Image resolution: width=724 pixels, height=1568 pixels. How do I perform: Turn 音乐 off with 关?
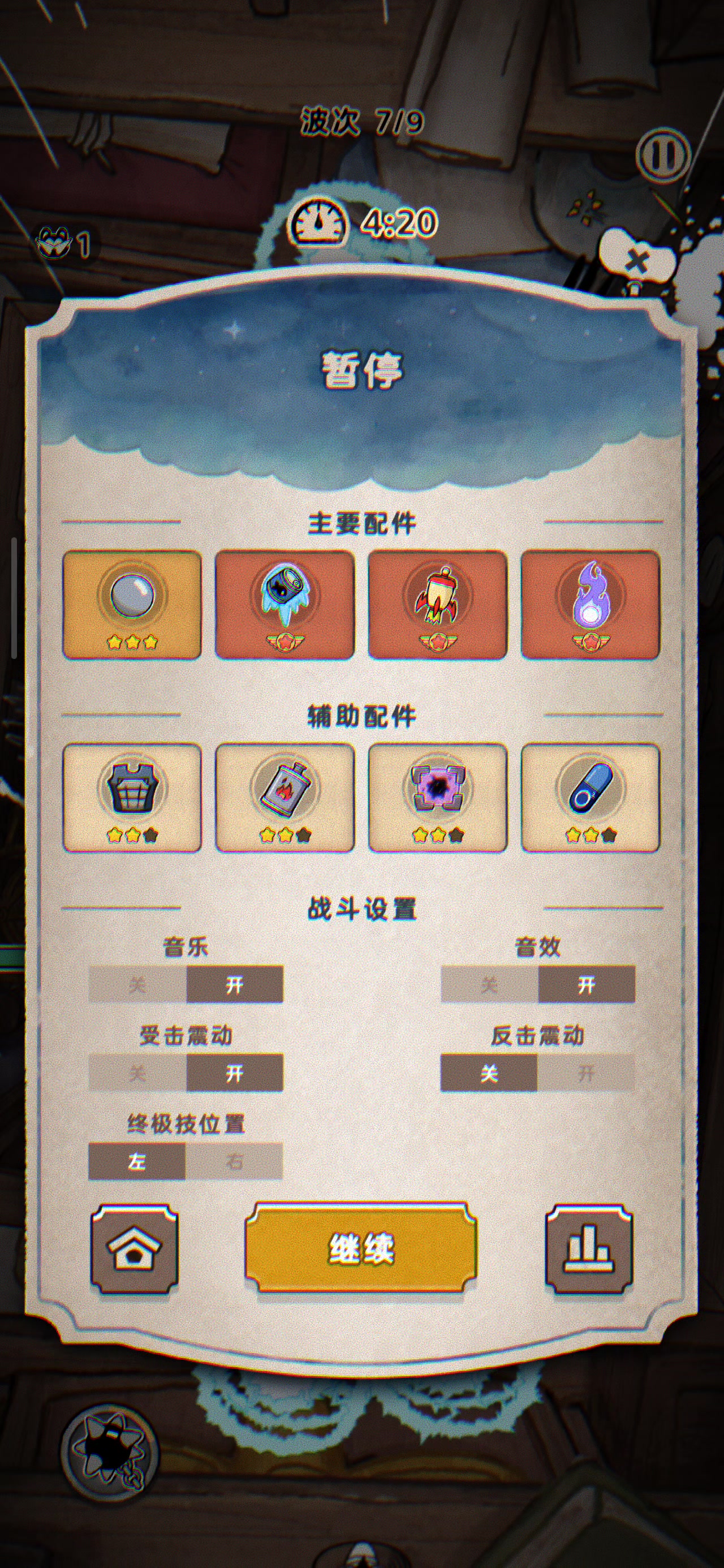(x=137, y=984)
